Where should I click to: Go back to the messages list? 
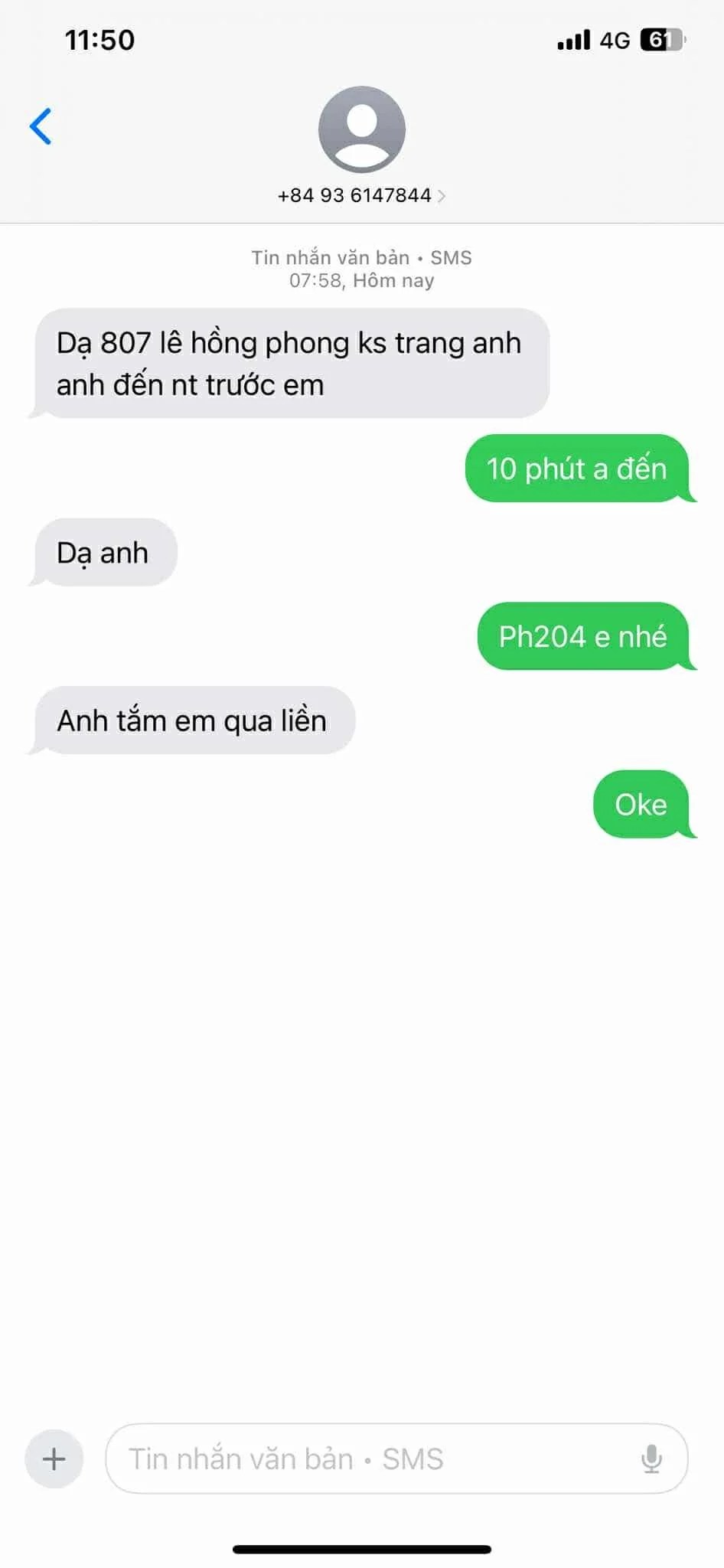pos(41,126)
